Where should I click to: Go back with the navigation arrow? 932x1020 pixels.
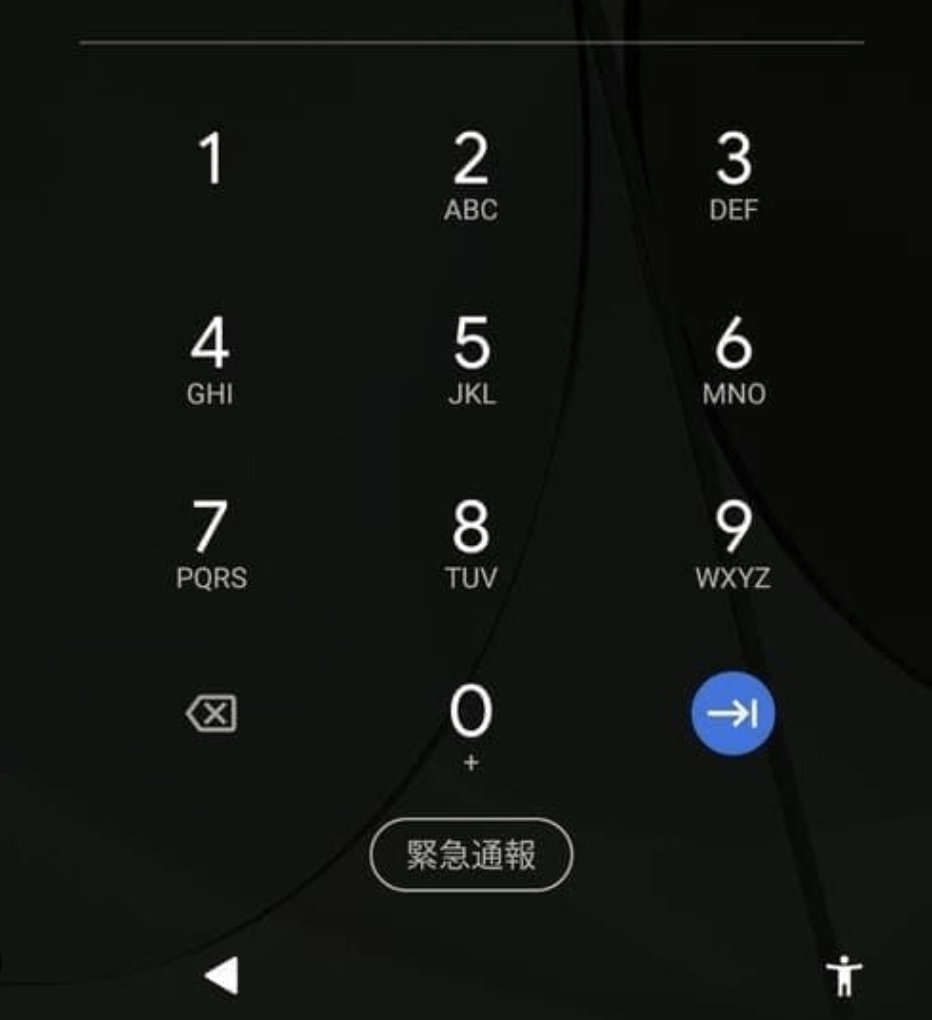pyautogui.click(x=222, y=975)
